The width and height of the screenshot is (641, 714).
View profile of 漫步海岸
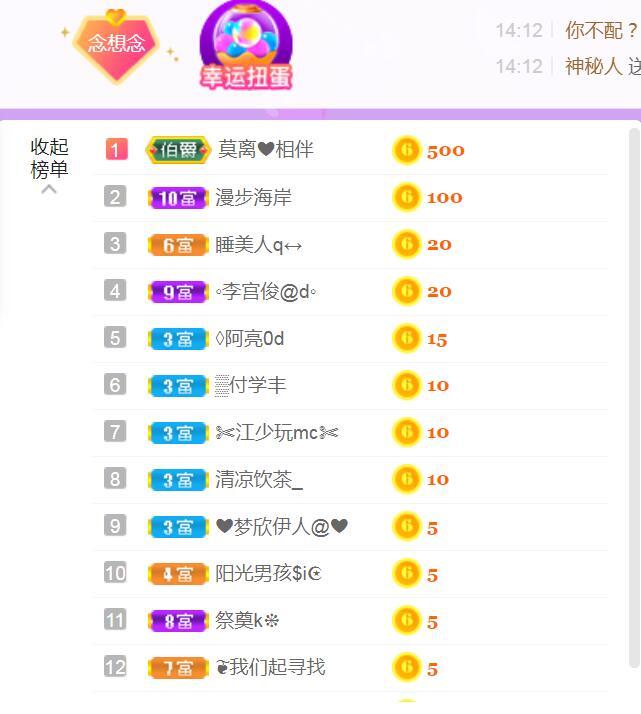click(x=254, y=197)
